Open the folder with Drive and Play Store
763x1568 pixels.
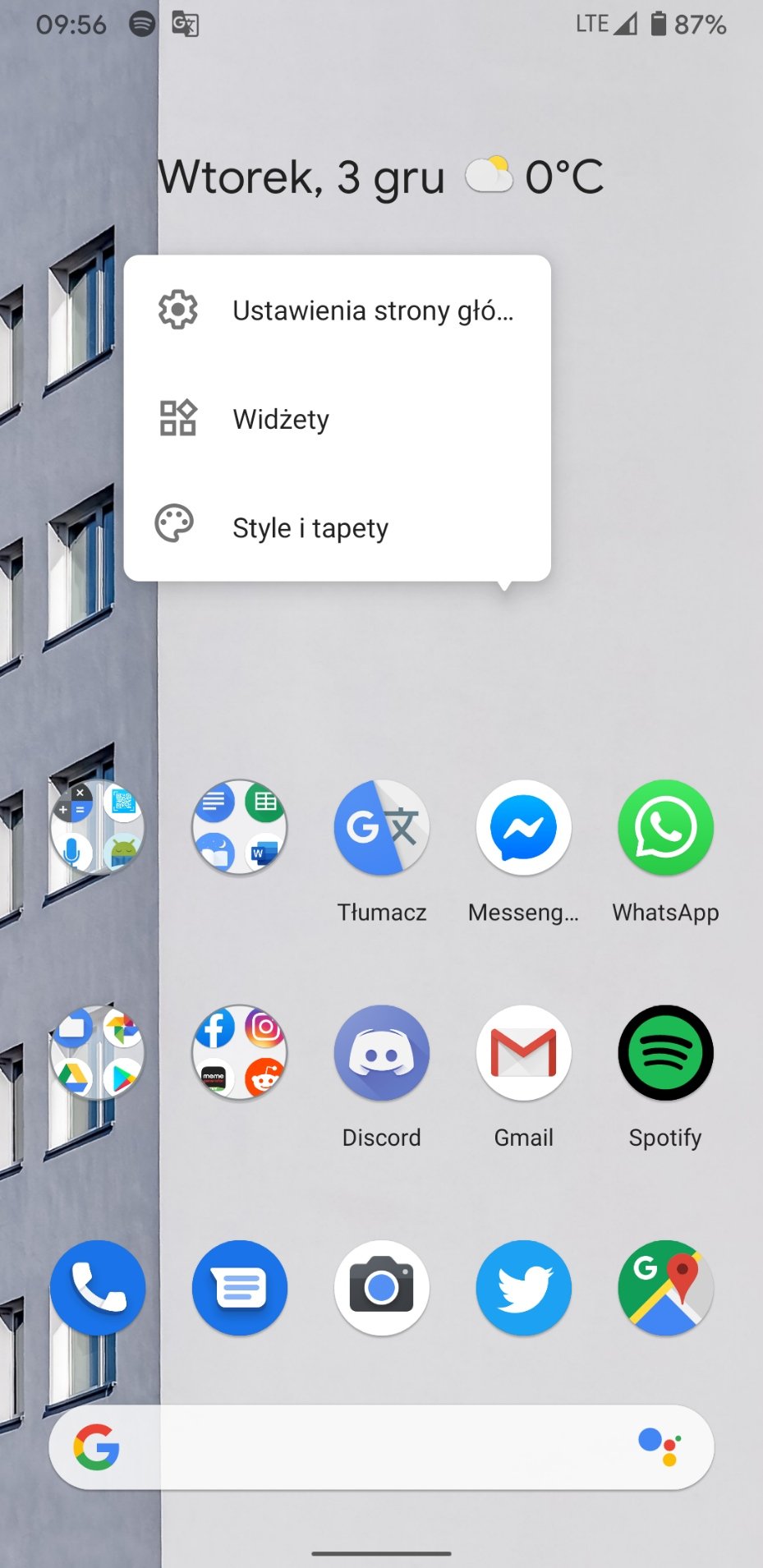98,1053
